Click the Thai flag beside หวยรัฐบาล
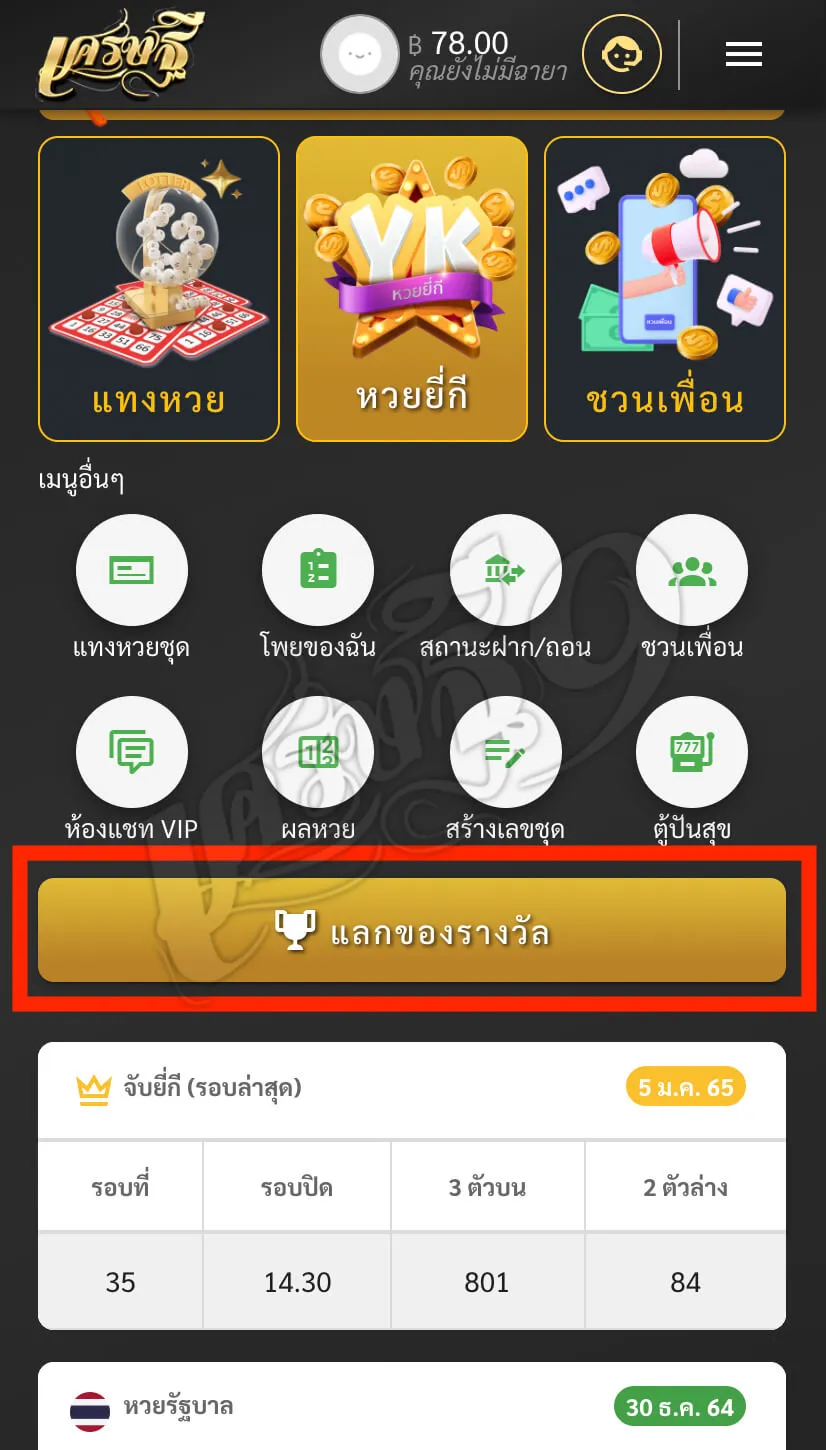This screenshot has width=826, height=1450. (x=91, y=1406)
